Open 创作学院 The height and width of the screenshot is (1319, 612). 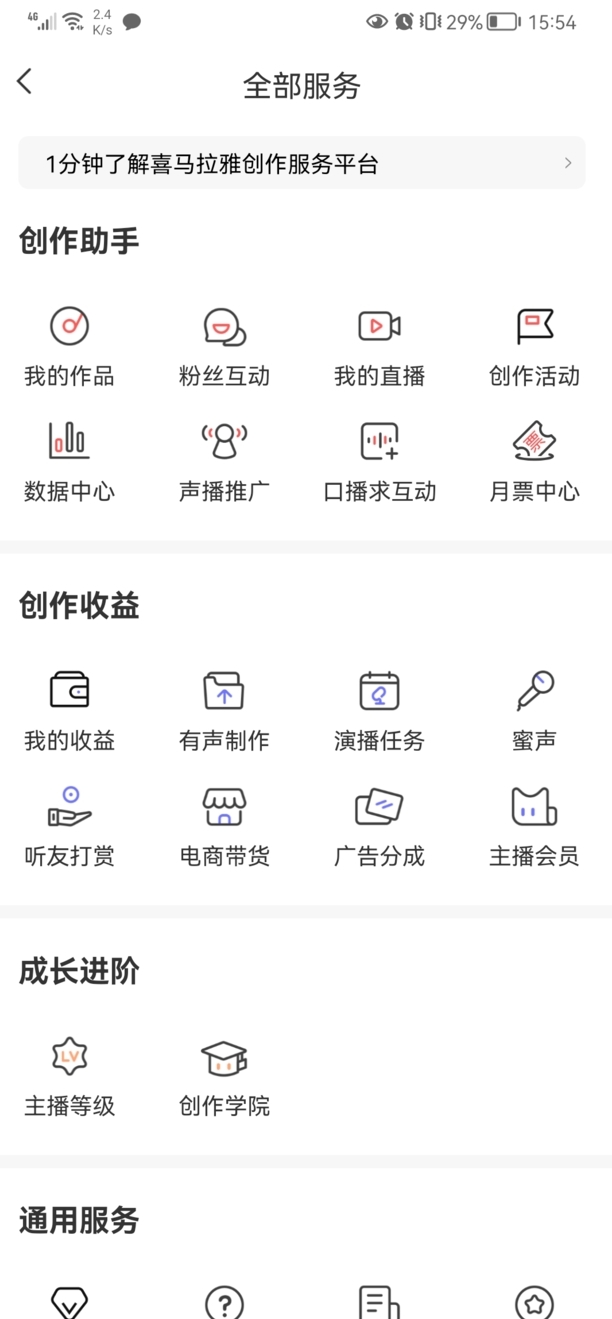tap(224, 1077)
